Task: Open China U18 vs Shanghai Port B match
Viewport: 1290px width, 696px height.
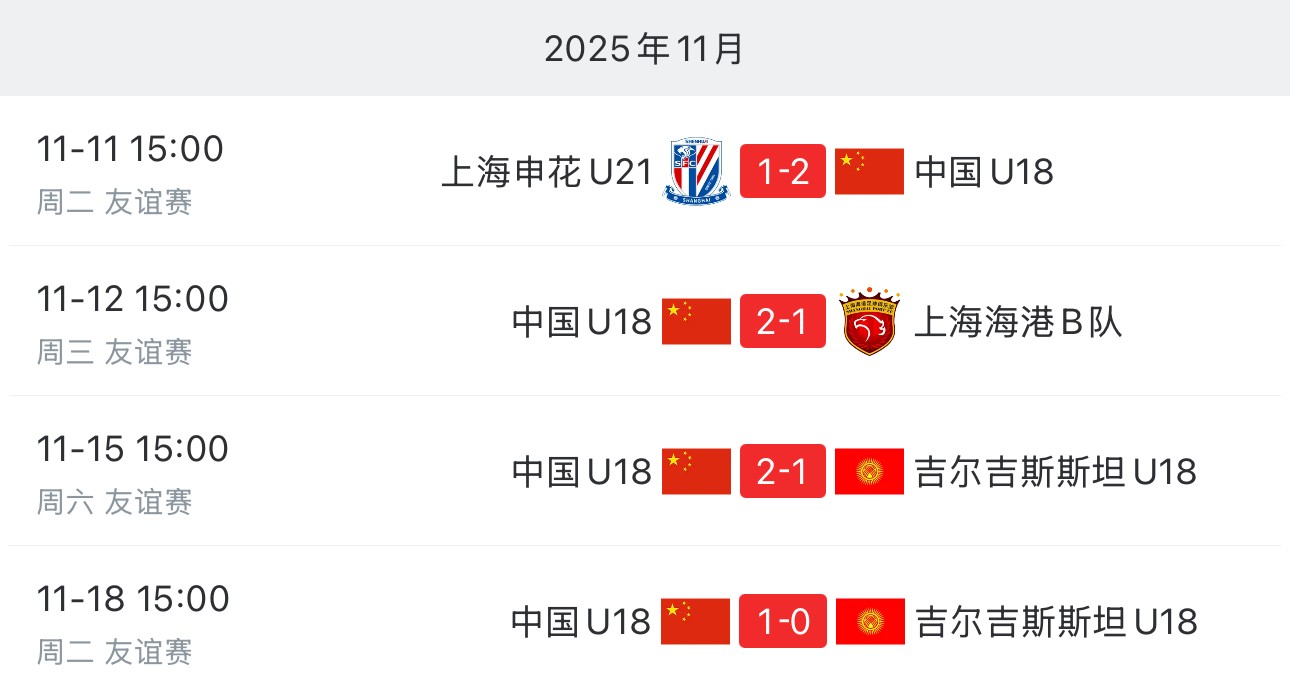Action: pyautogui.click(x=782, y=322)
